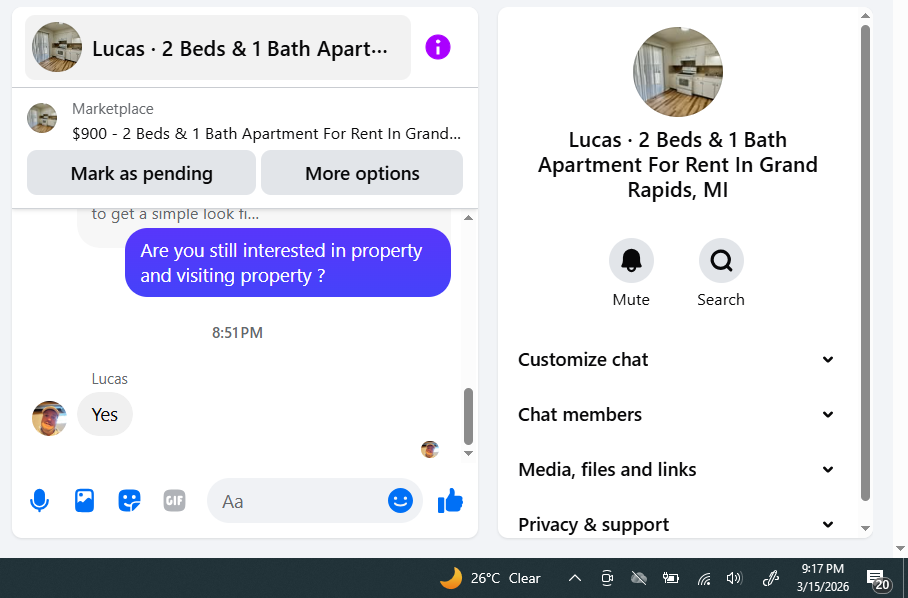
Task: Show hidden system tray icons
Action: (x=574, y=578)
